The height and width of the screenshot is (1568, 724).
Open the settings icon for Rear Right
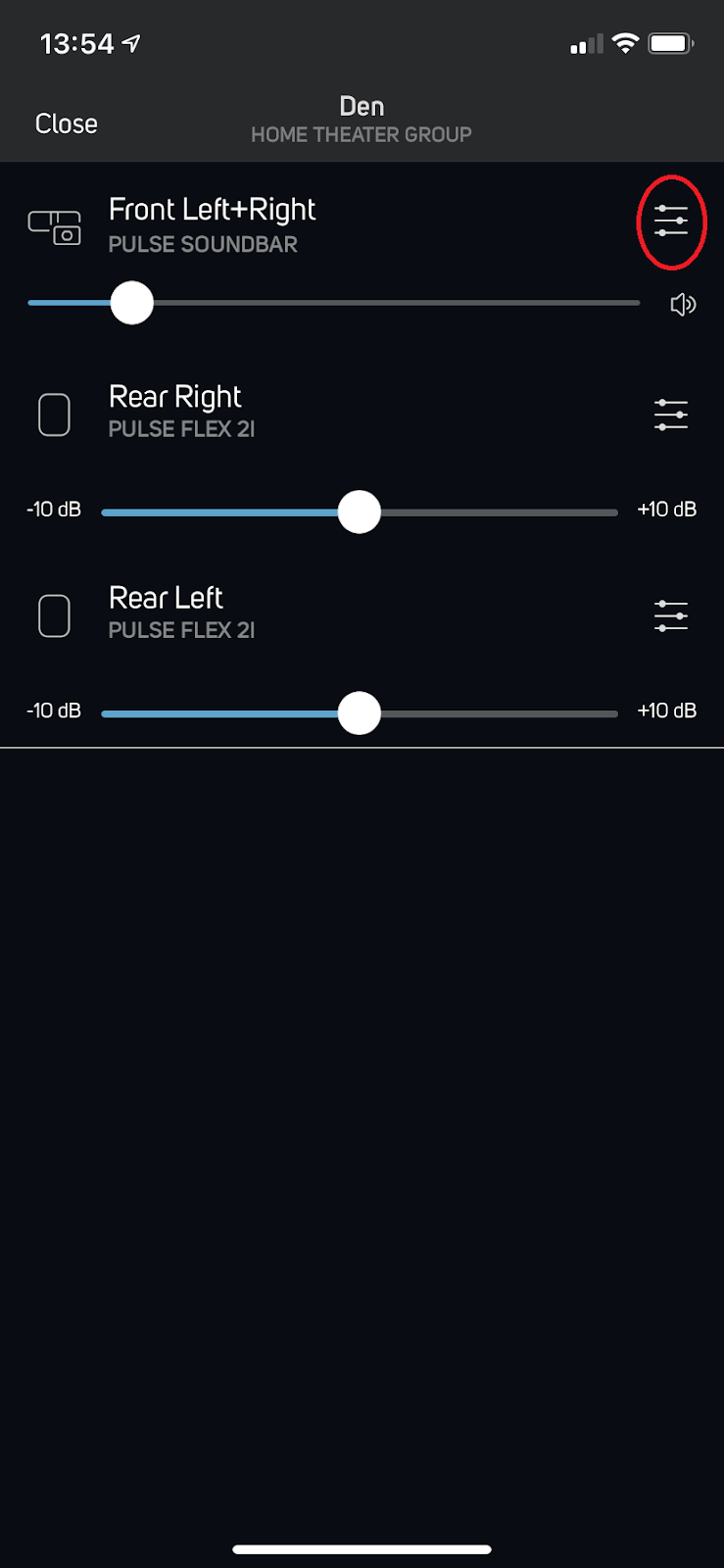(671, 415)
